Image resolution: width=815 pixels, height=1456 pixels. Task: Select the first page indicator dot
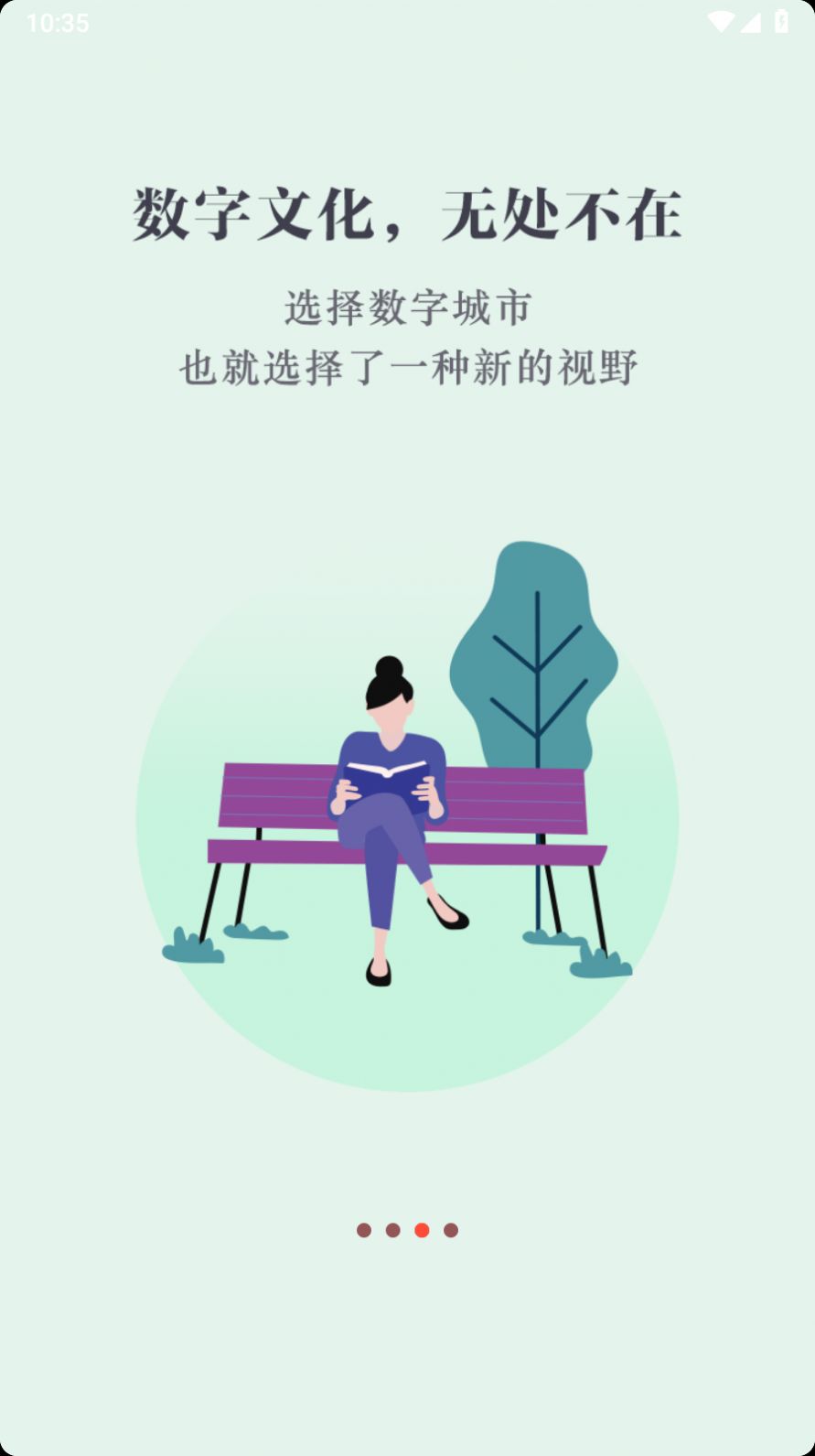pos(365,1231)
